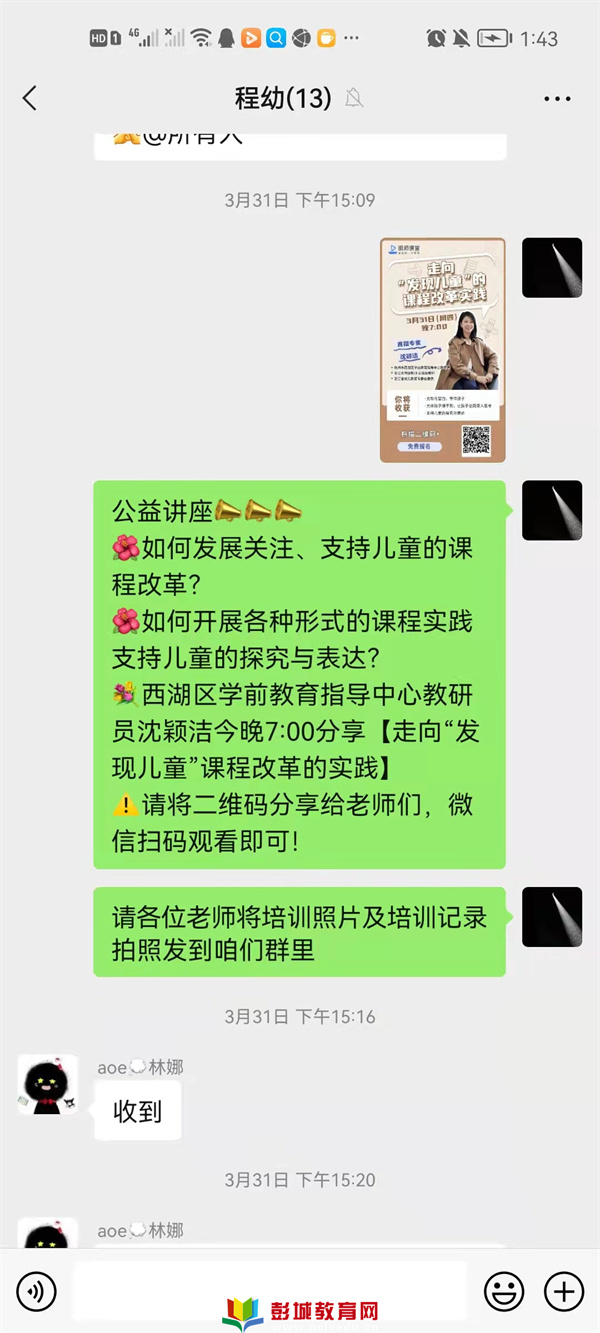Screen dimensions: 600x1333
Task: Tap the sender avatar beside the poster image
Action: pos(552,268)
